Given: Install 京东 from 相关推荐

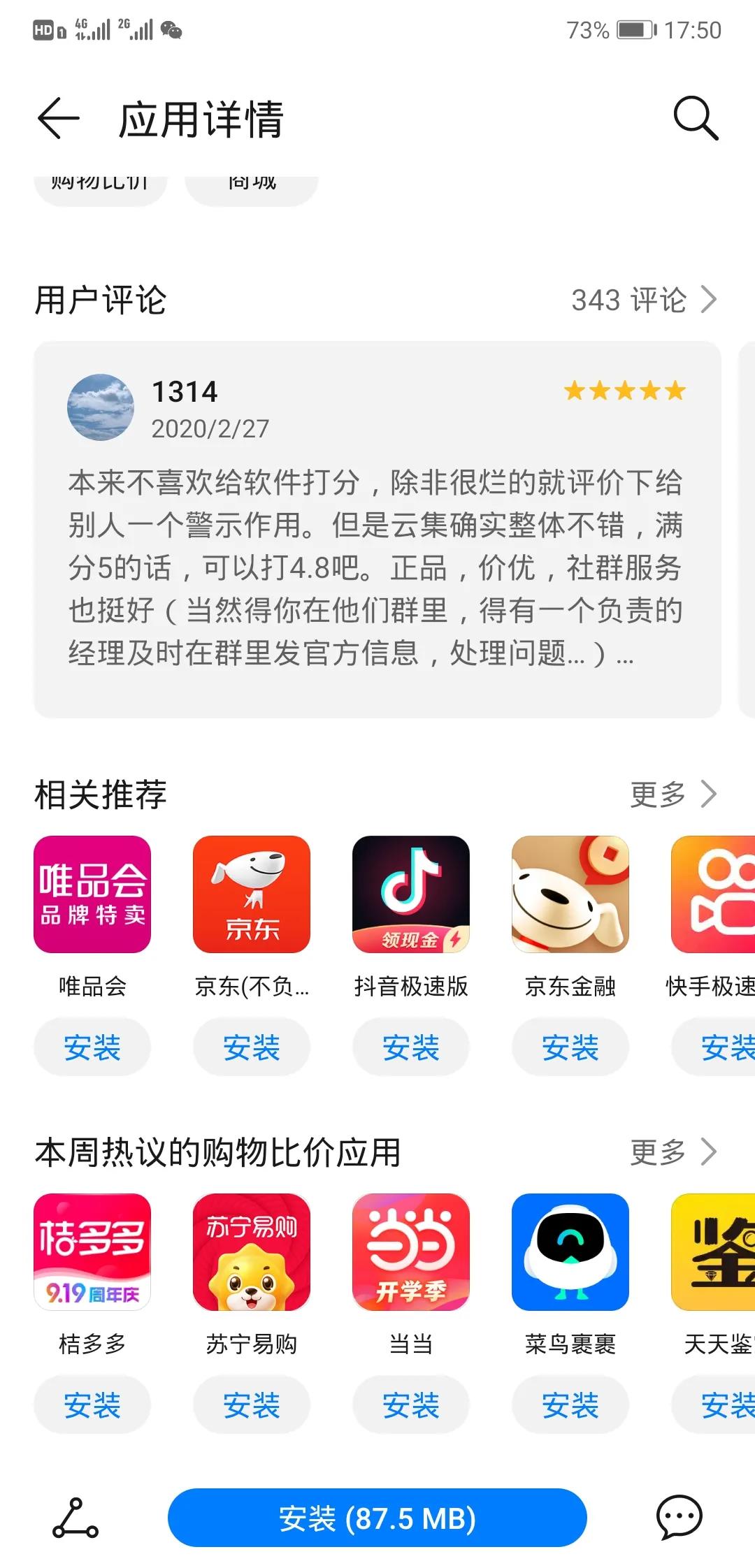Looking at the screenshot, I should [252, 1047].
